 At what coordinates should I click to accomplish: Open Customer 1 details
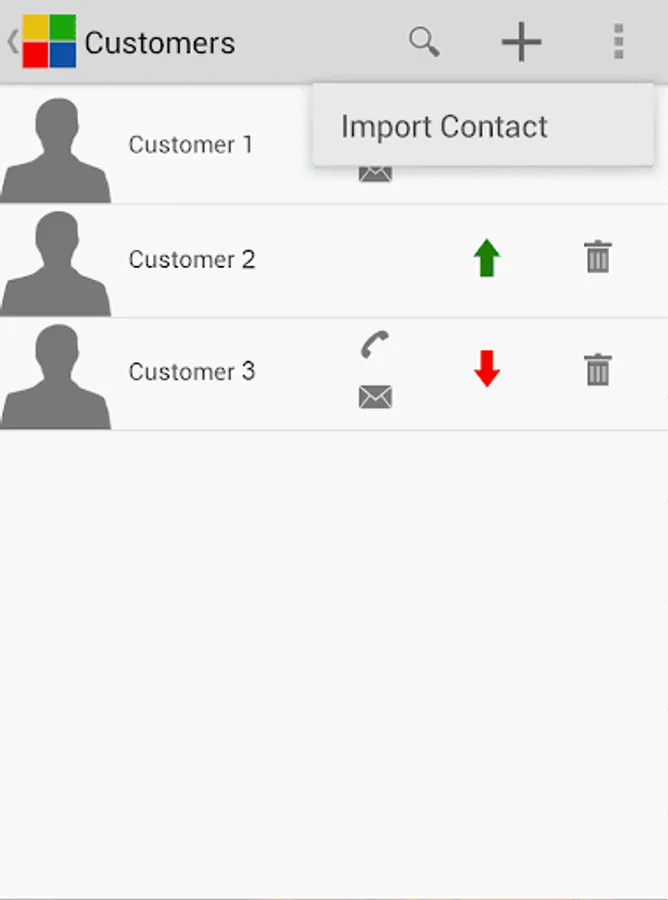[x=191, y=145]
